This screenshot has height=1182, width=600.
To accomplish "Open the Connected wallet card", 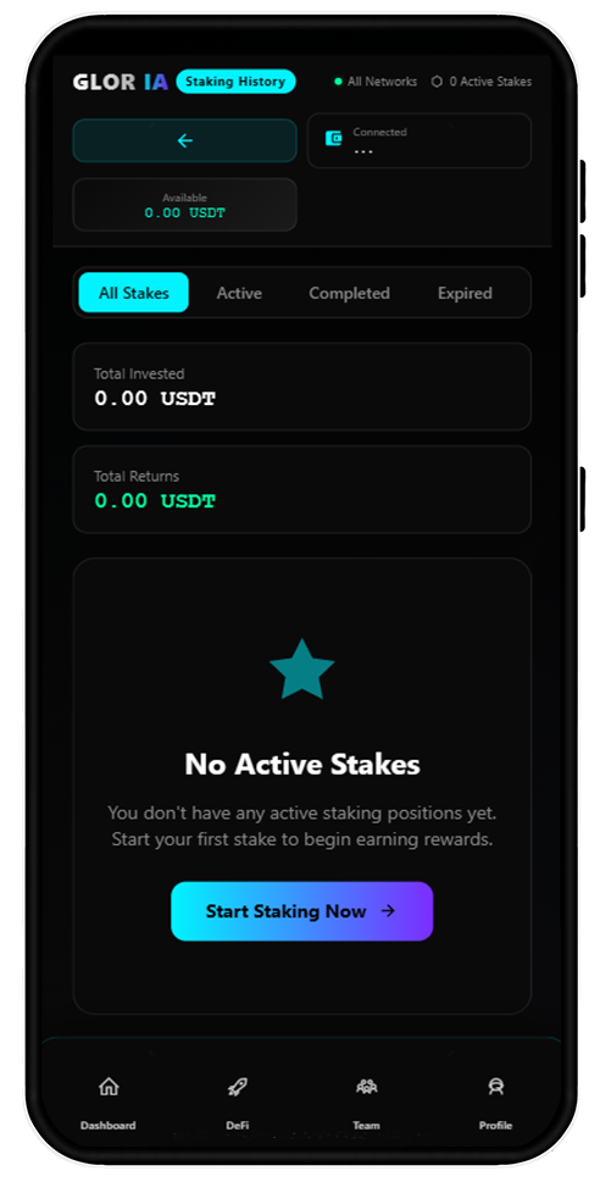I will (418, 141).
